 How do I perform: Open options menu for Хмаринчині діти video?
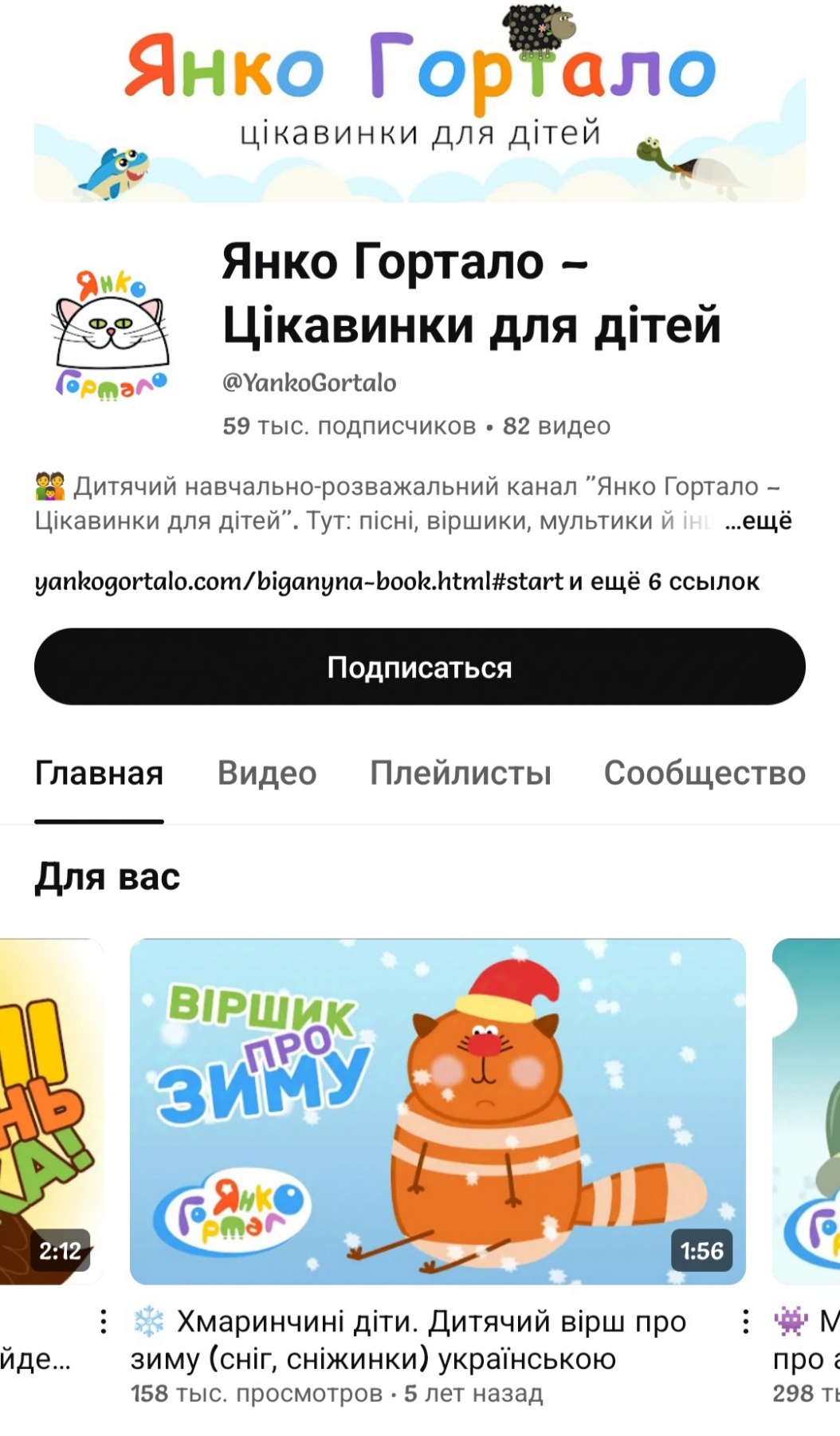[745, 1321]
